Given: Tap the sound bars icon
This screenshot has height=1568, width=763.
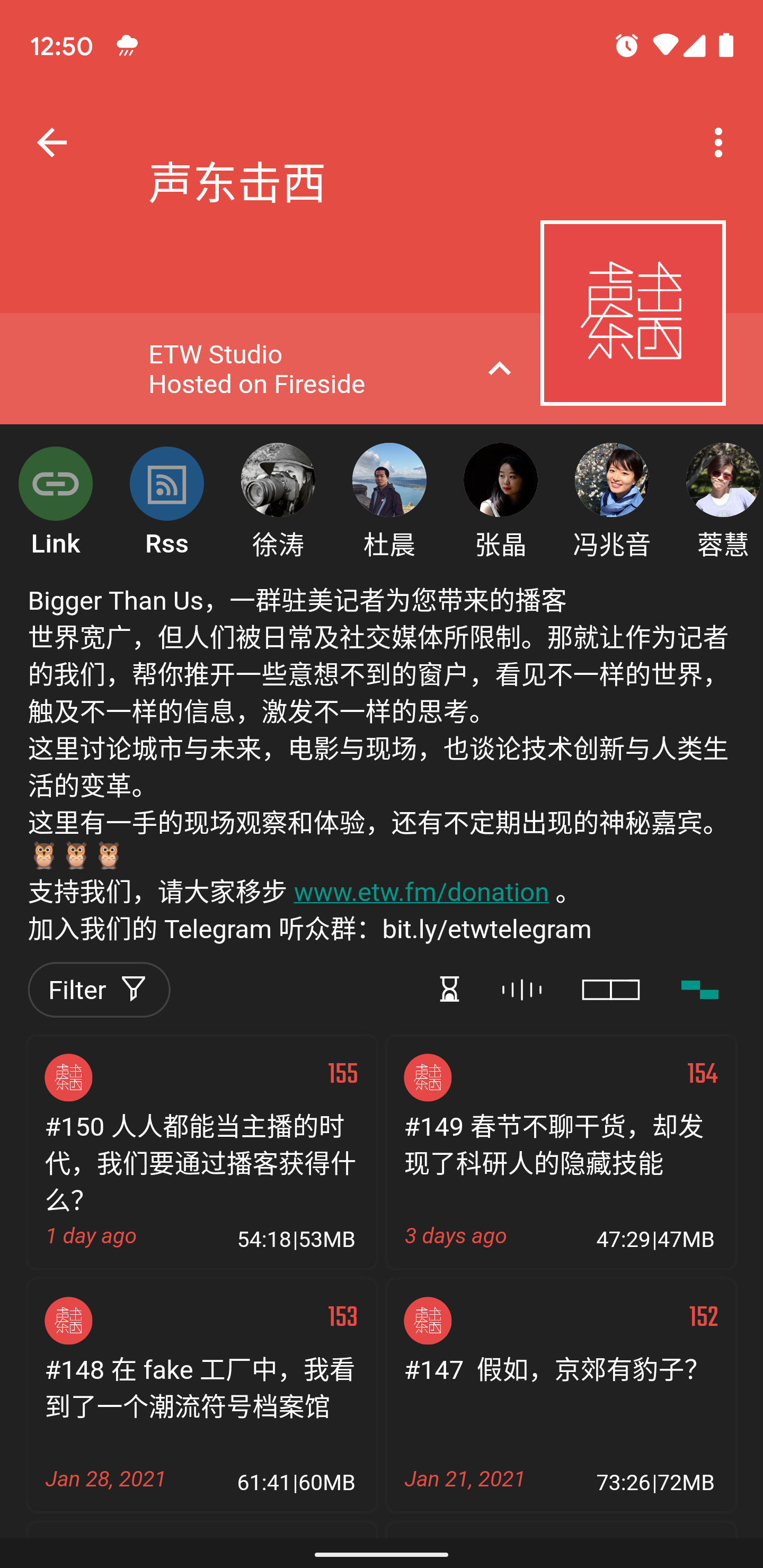Looking at the screenshot, I should point(522,990).
